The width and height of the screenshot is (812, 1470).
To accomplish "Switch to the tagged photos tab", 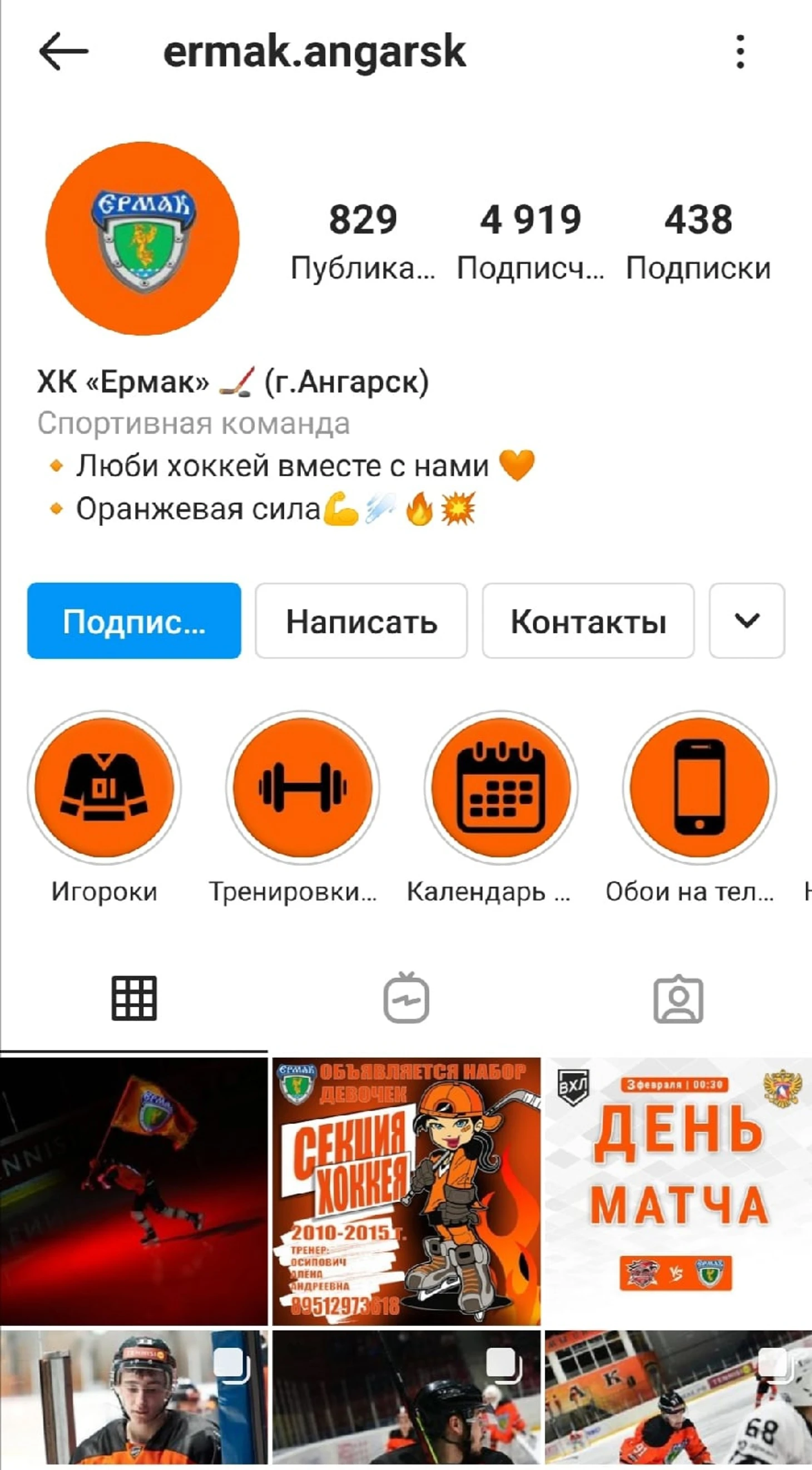I will click(x=678, y=999).
